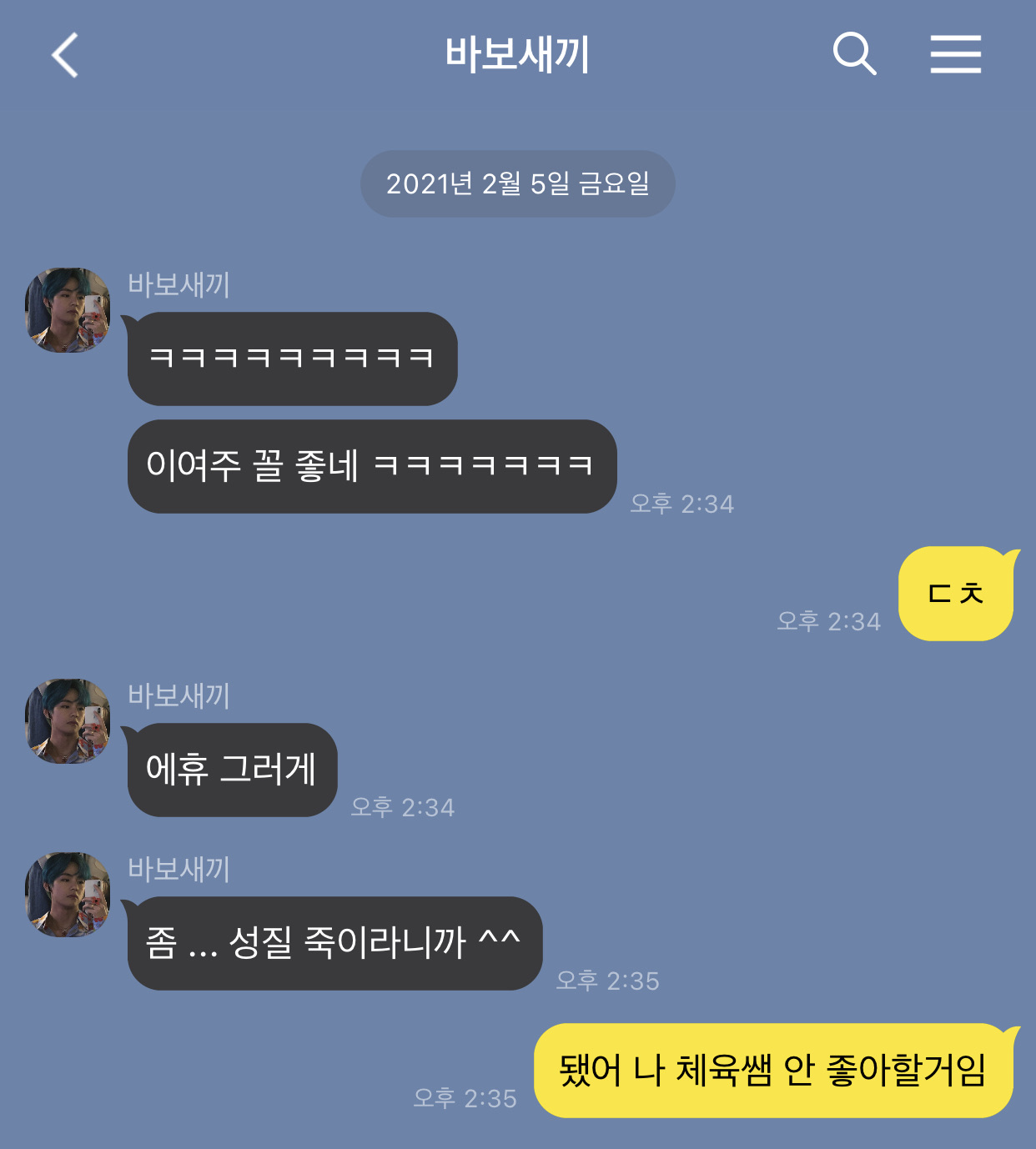Viewport: 1036px width, 1149px height.
Task: Open the chat room hamburger menu
Action: (x=955, y=55)
